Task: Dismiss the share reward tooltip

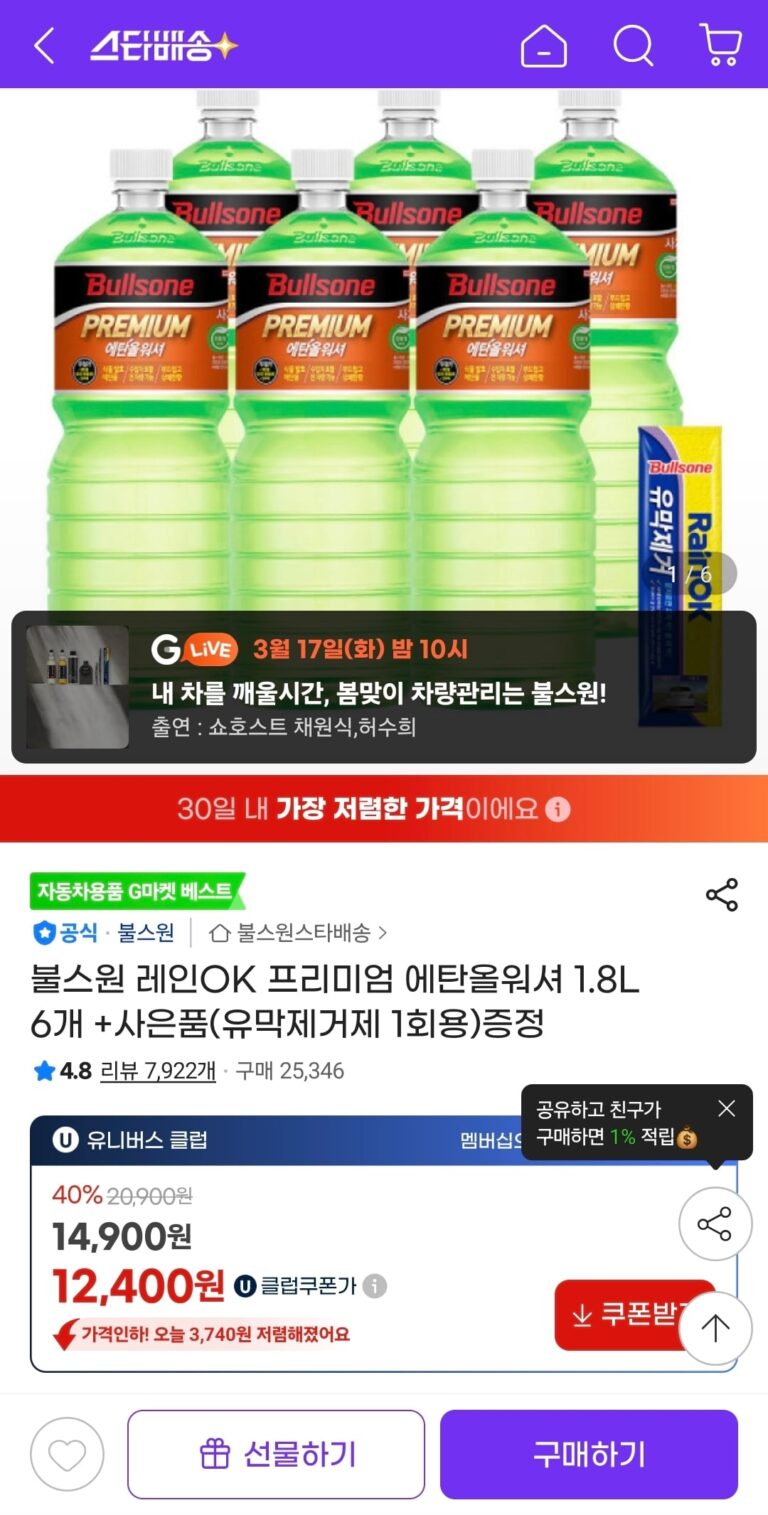Action: pyautogui.click(x=727, y=1108)
